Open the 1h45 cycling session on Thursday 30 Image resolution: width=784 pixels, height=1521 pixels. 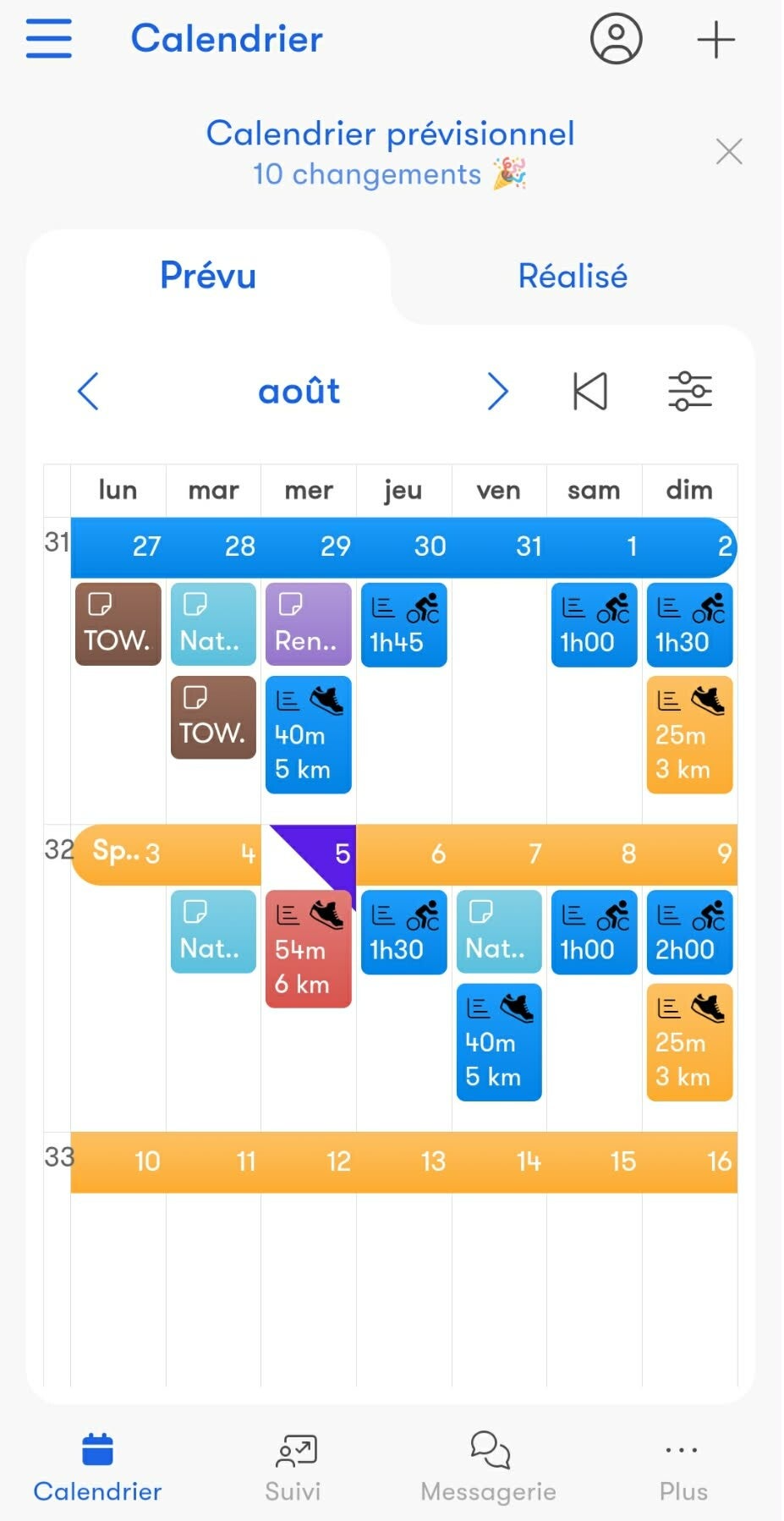point(403,625)
